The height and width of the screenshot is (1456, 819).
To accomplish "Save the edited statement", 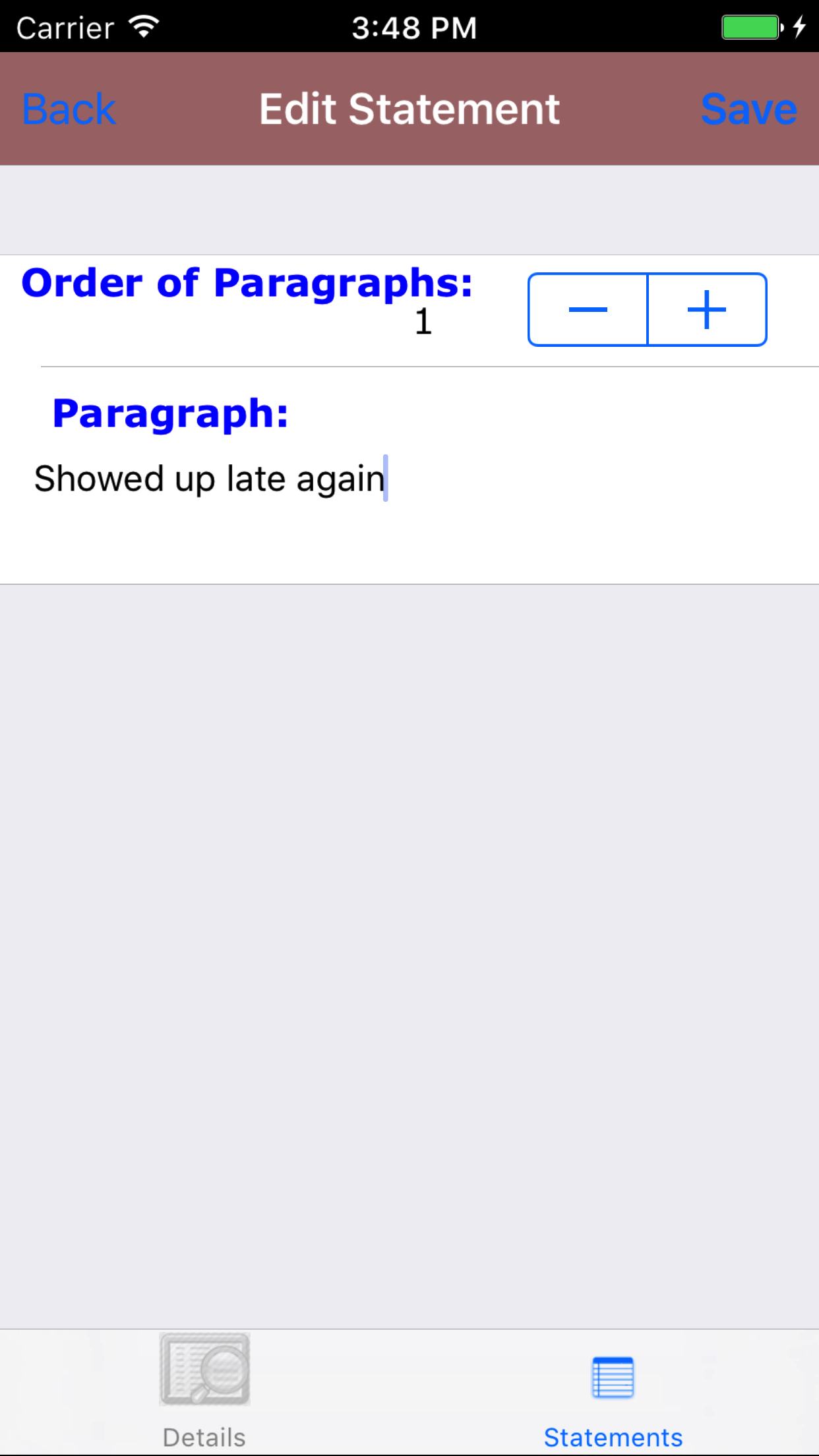I will click(748, 109).
